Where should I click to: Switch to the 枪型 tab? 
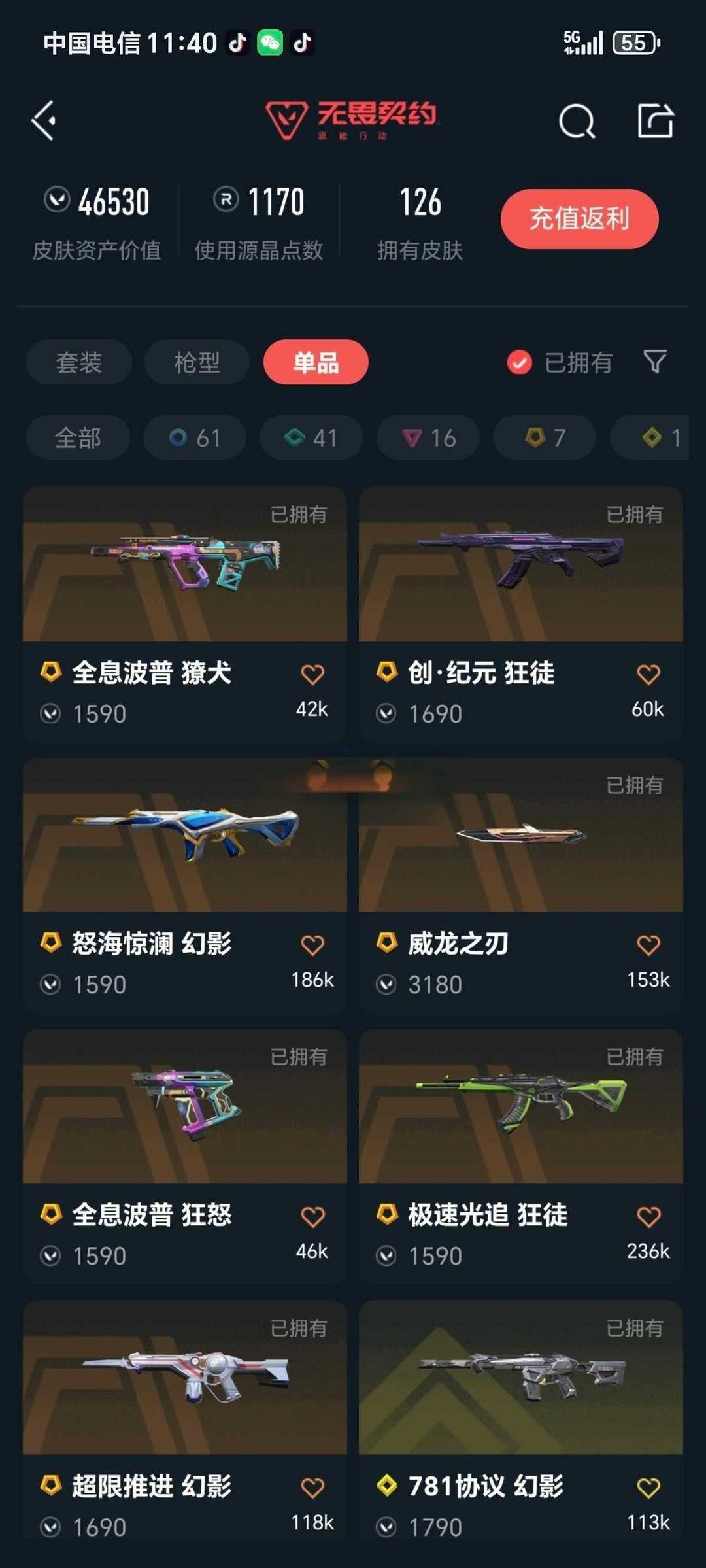pos(197,362)
